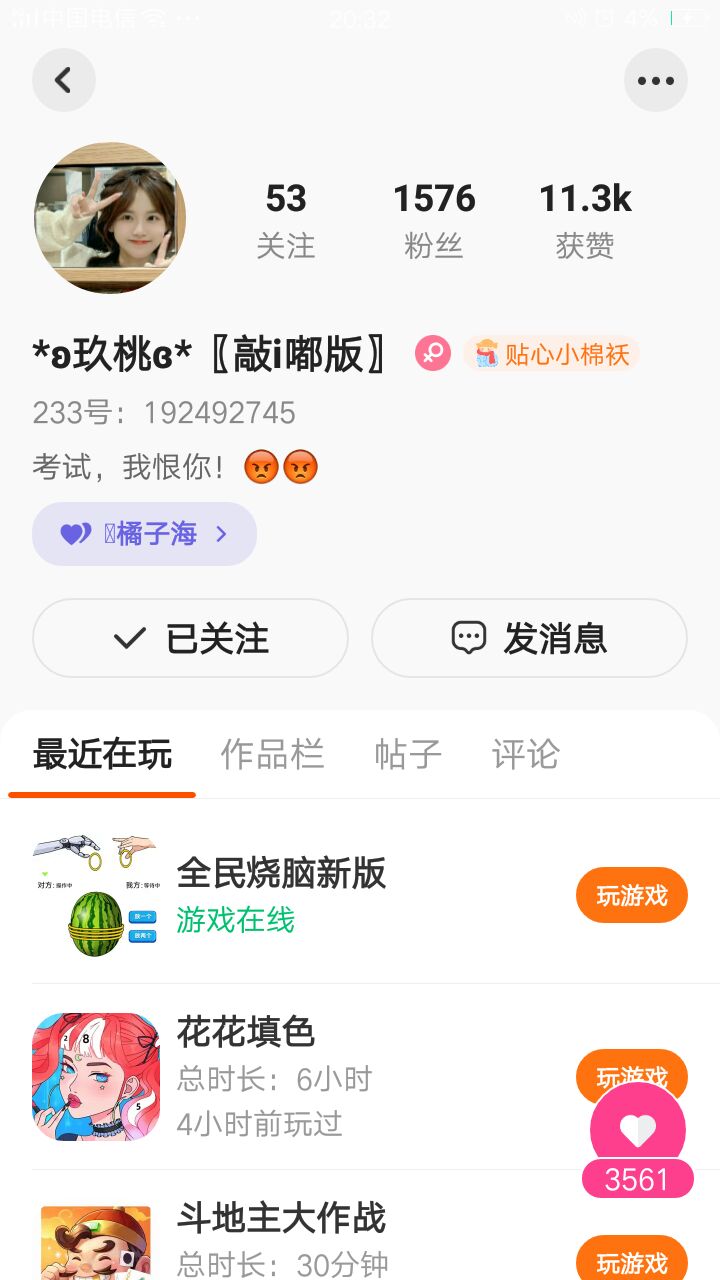Go back using the arrow icon
The width and height of the screenshot is (720, 1280).
(64, 80)
